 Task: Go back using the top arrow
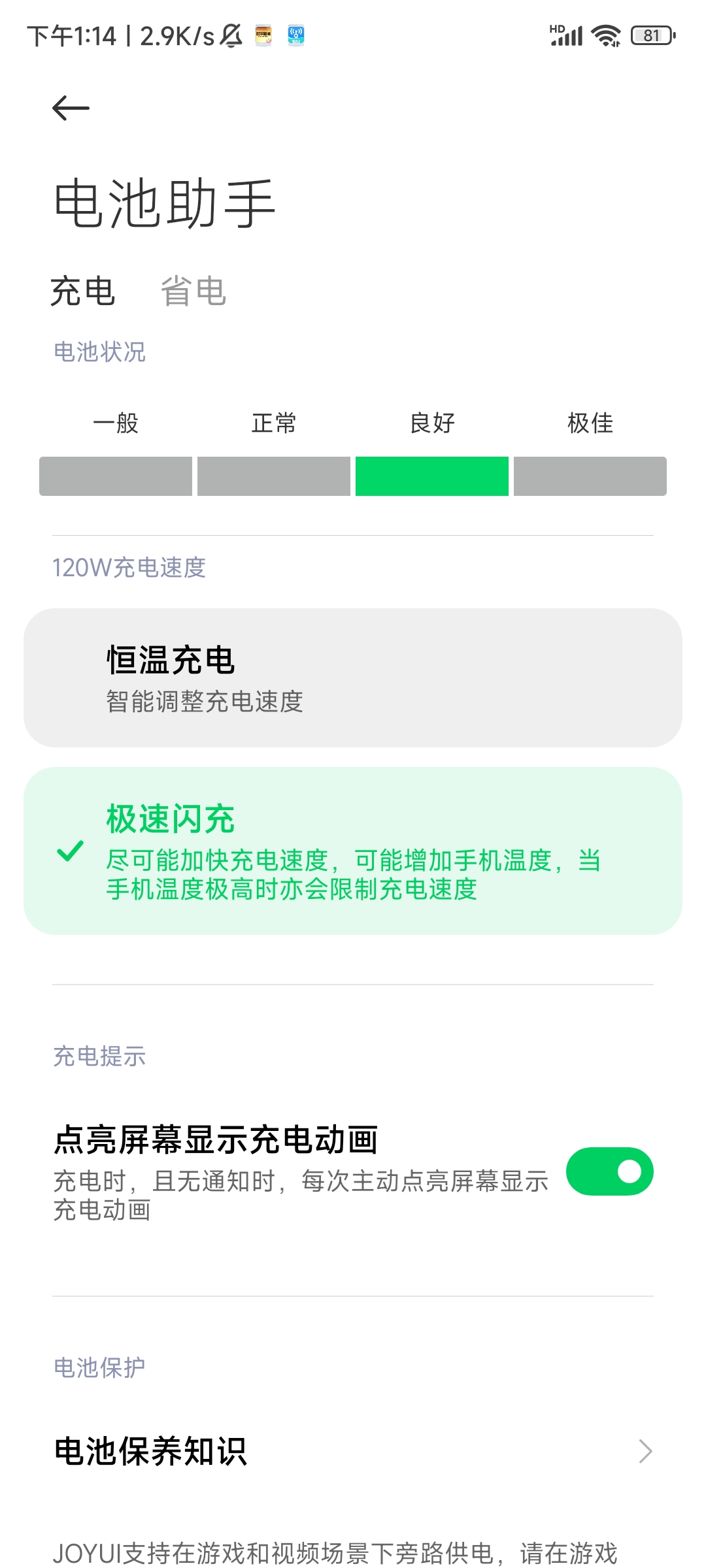[71, 108]
